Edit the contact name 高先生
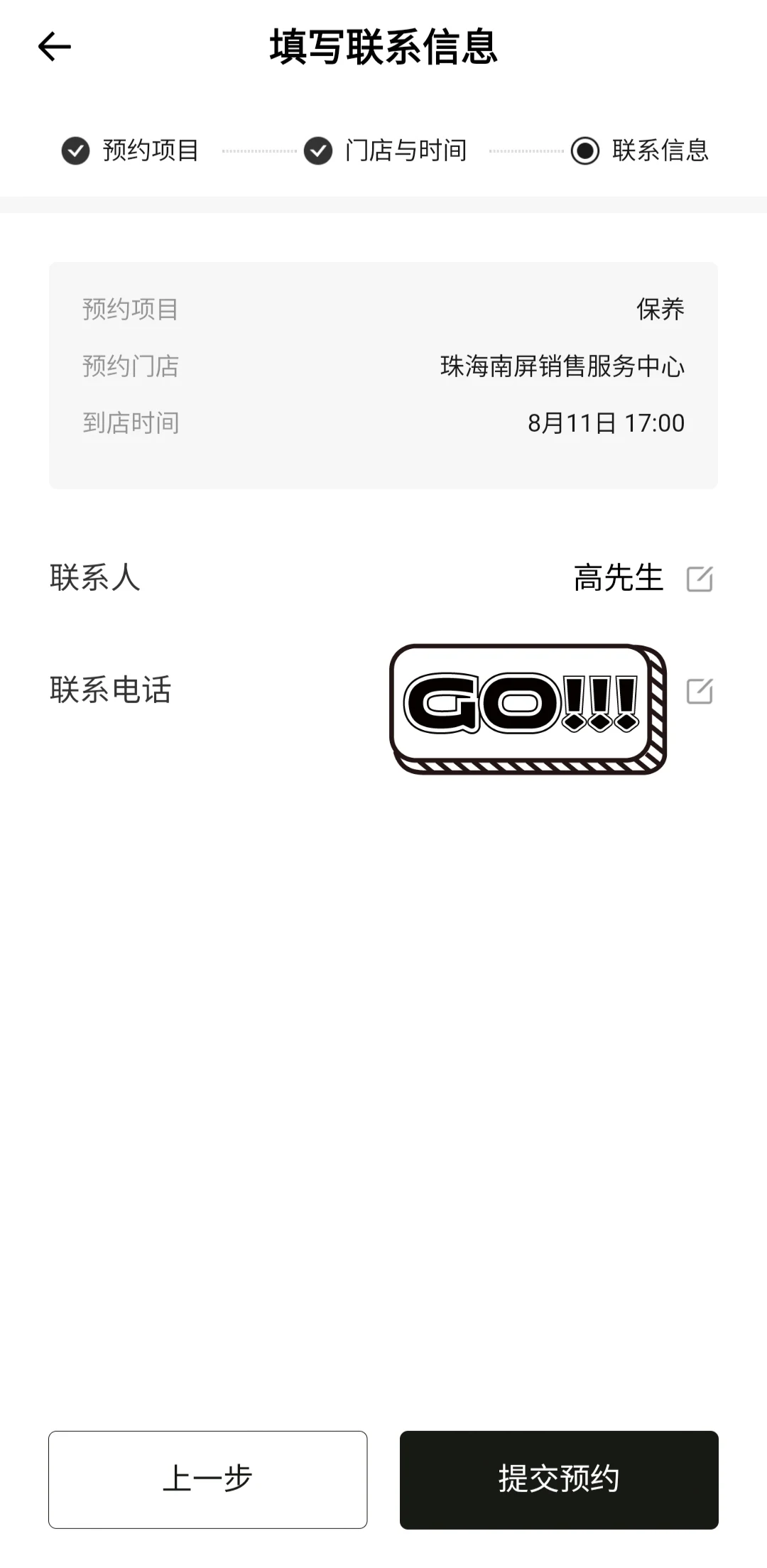The image size is (767, 1568). (700, 579)
